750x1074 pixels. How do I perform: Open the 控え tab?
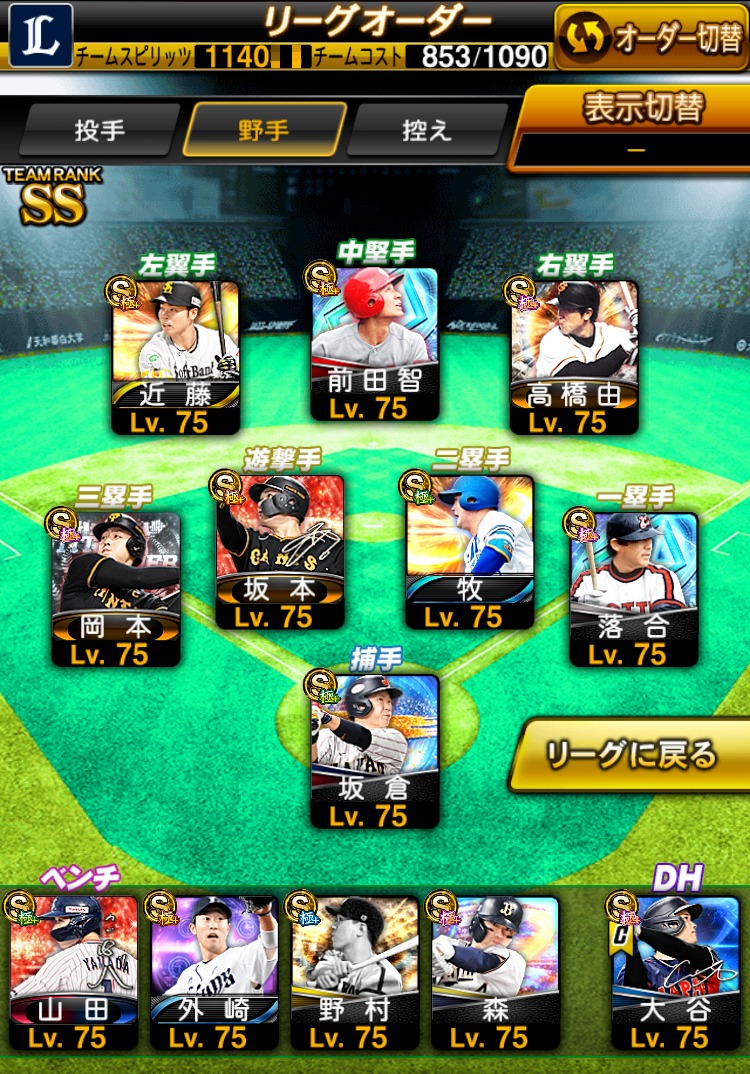tap(427, 130)
